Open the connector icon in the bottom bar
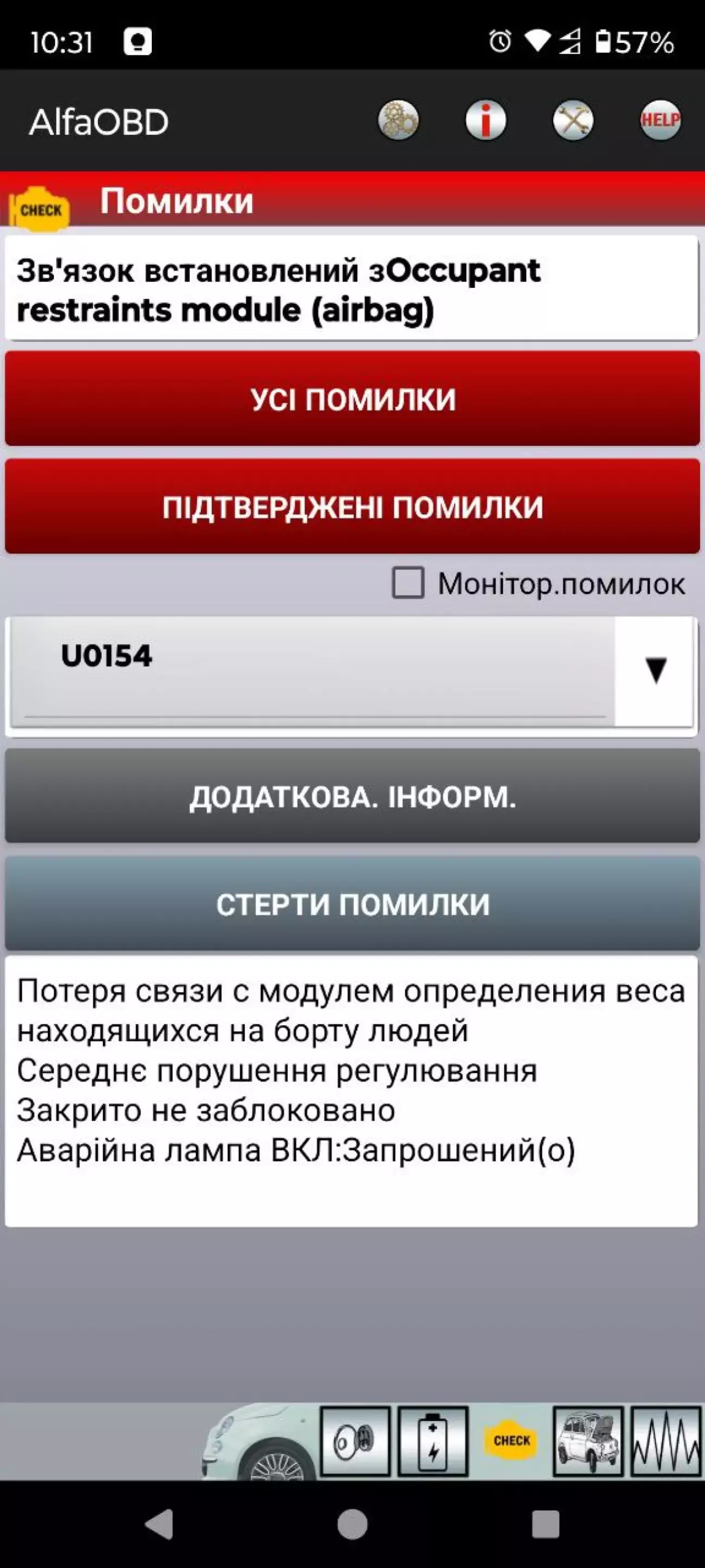Viewport: 705px width, 1568px height. pyautogui.click(x=355, y=1441)
